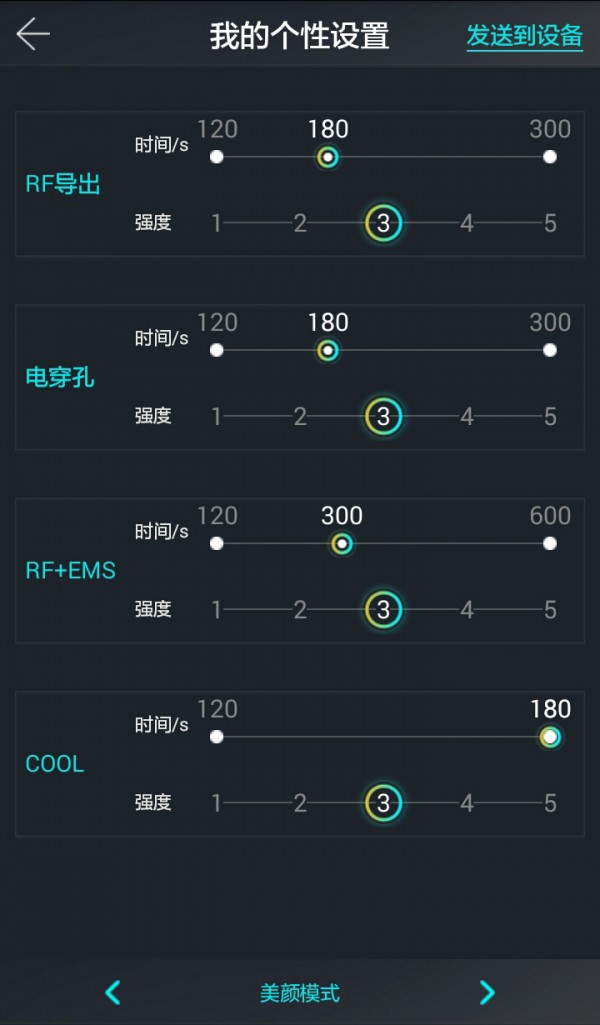The width and height of the screenshot is (600, 1025).
Task: Set RF+EMS time to 120 seconds
Action: 217,543
